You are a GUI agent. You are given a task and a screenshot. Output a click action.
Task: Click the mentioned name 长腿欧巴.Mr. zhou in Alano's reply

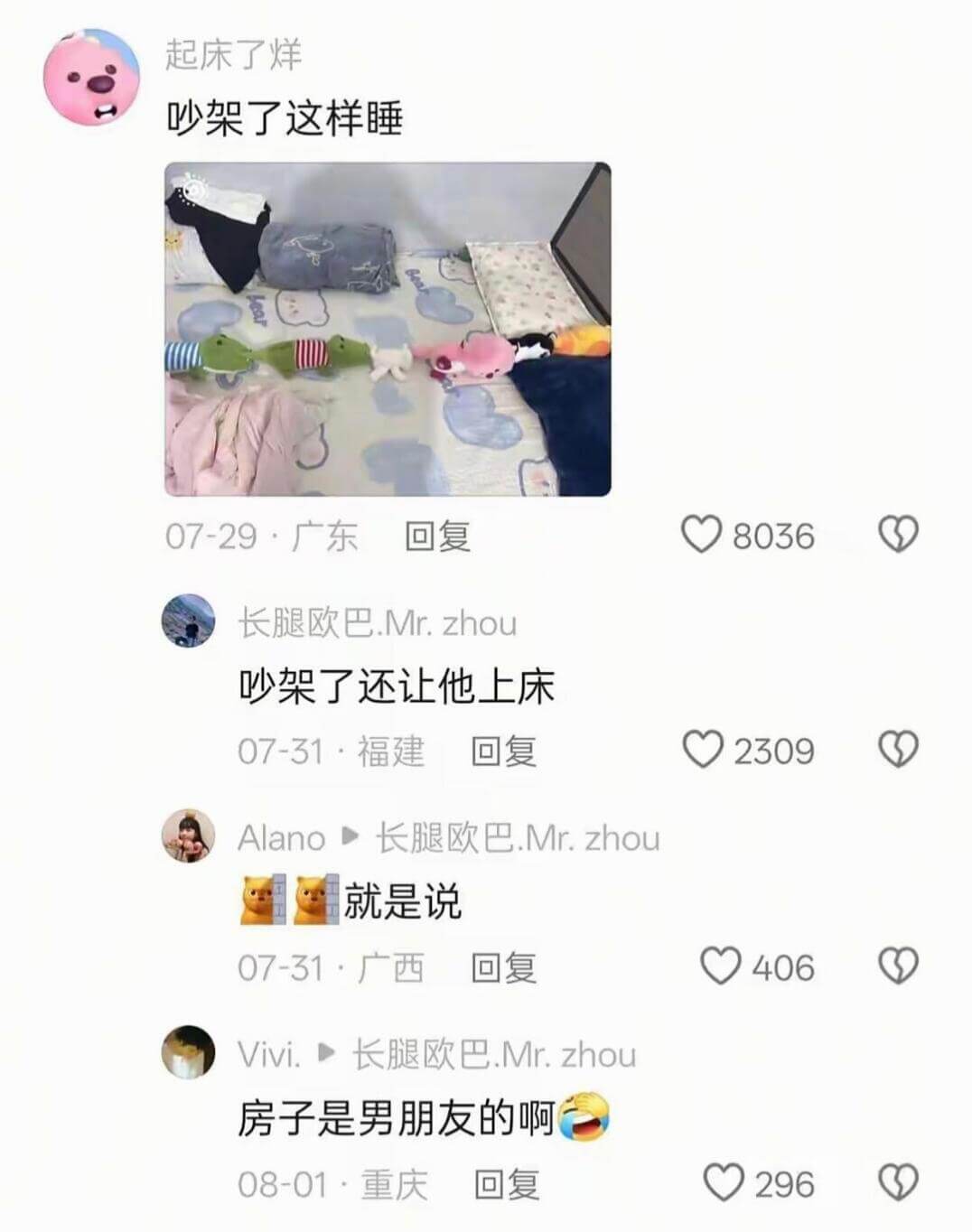coord(519,837)
